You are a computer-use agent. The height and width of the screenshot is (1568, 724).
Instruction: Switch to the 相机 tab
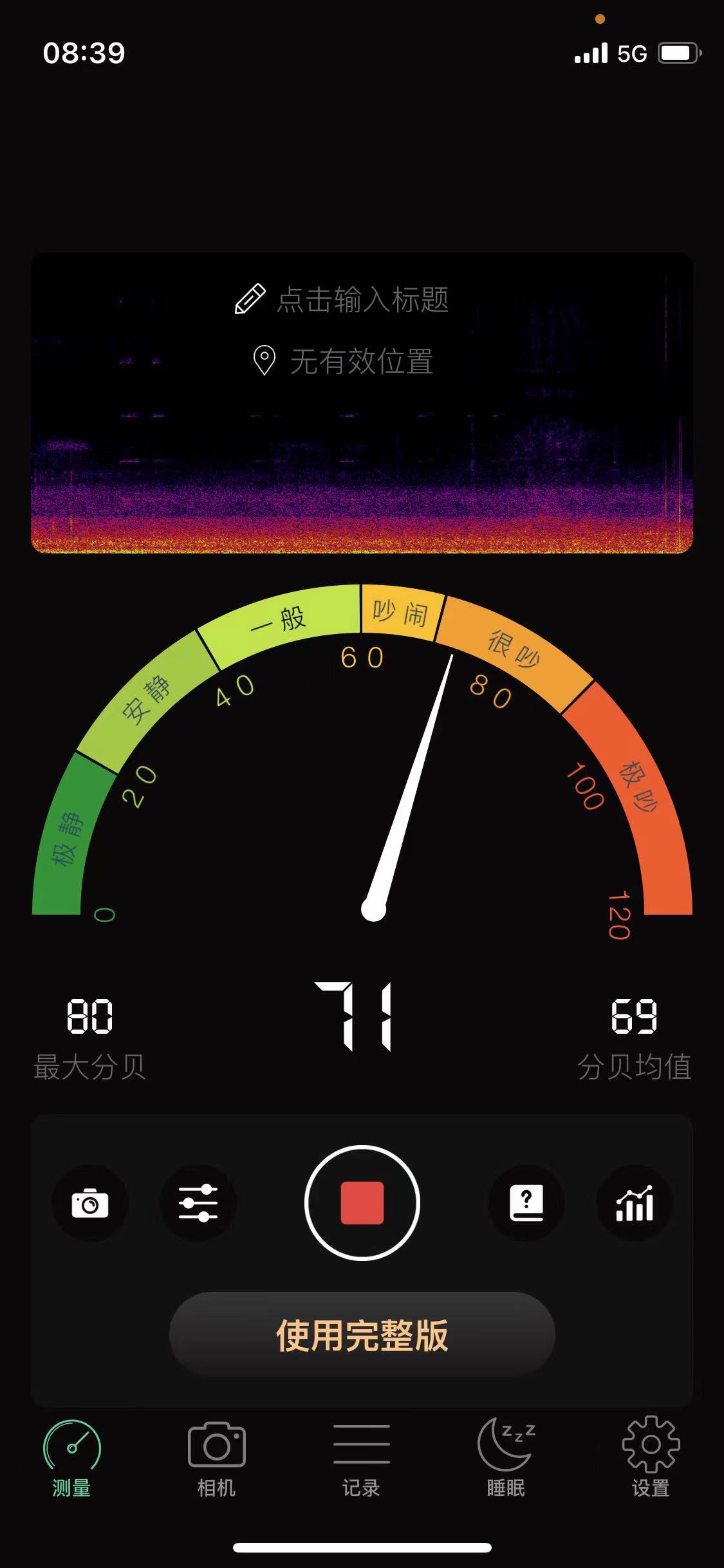216,1459
